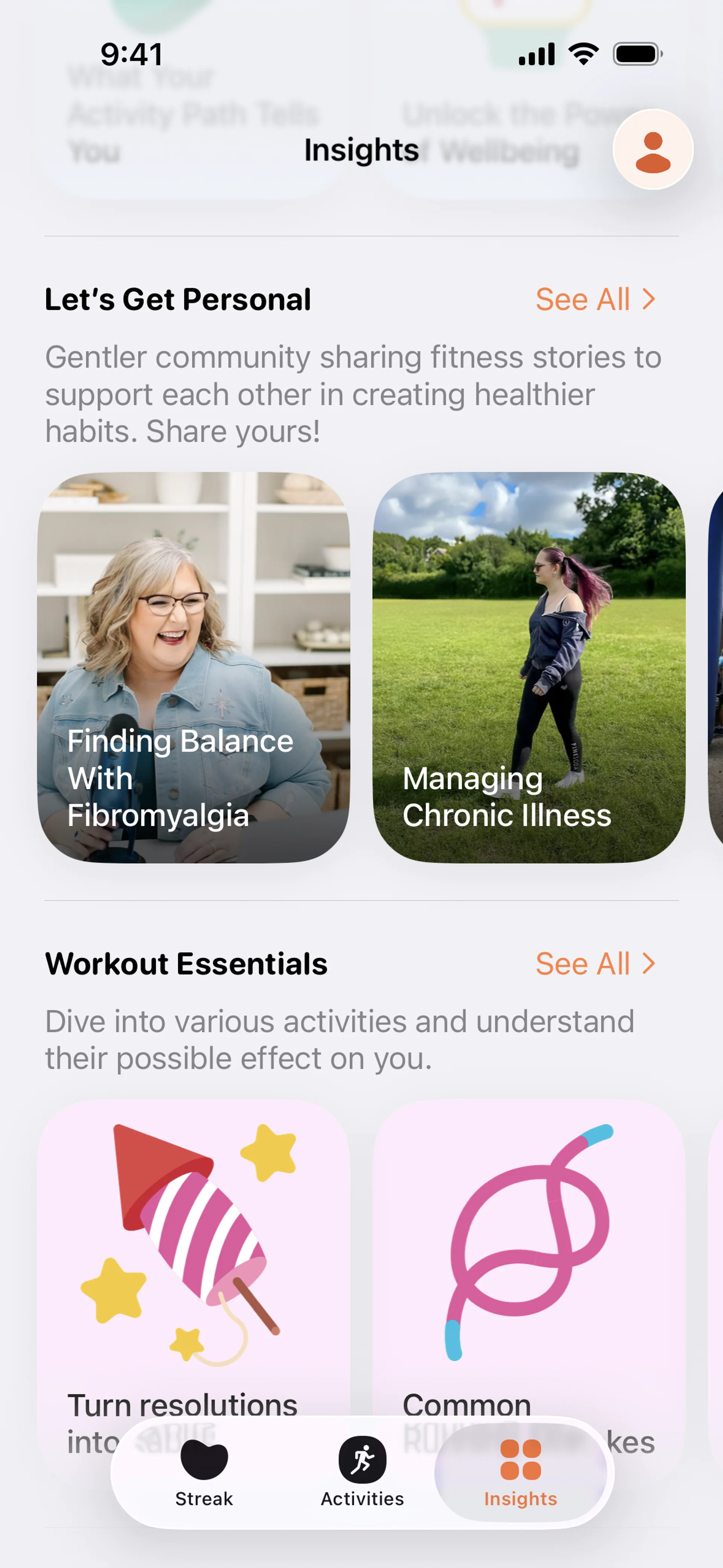See all Let's Get Personal stories
Screen dimensions: 723x1568
(595, 300)
